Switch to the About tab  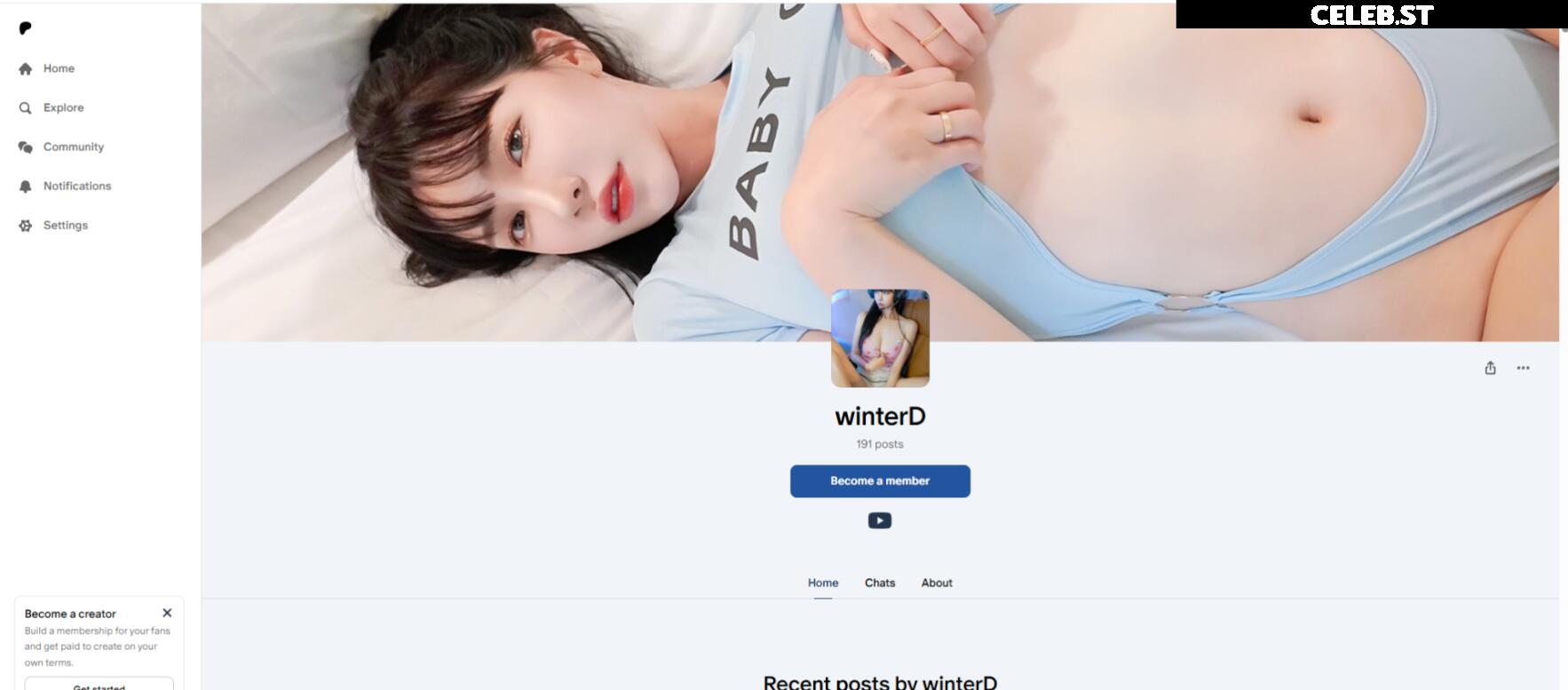(937, 583)
